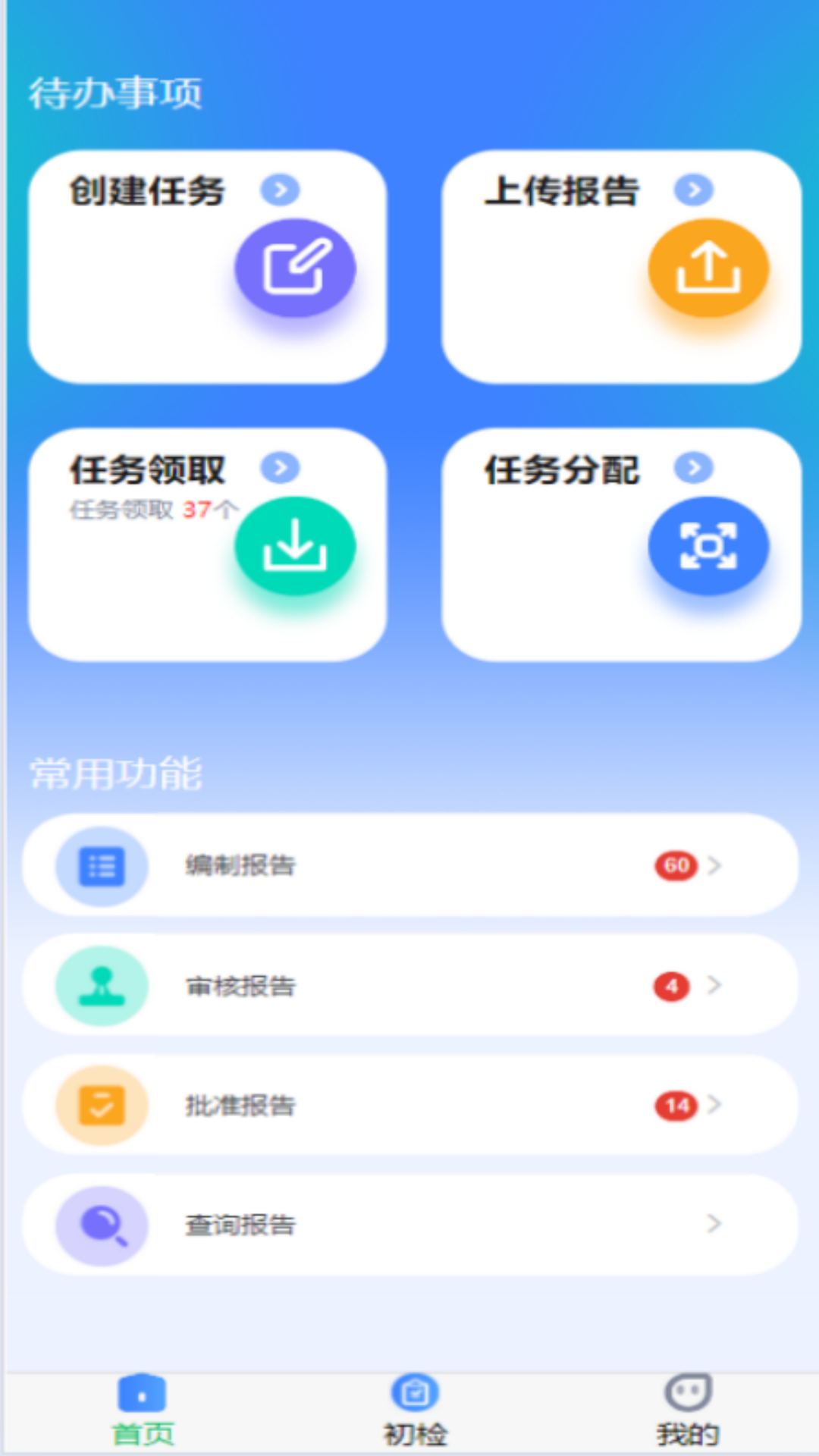Expand the 查询报告 row chevron
819x1456 pixels.
point(714,1224)
